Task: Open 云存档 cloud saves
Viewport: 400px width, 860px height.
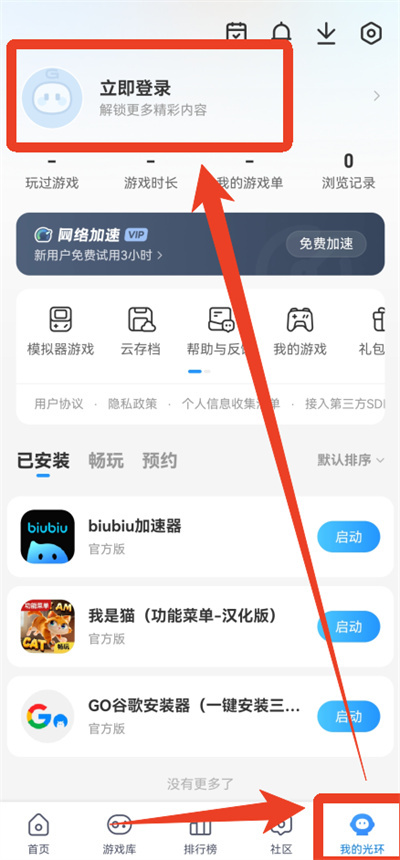Action: tap(141, 331)
